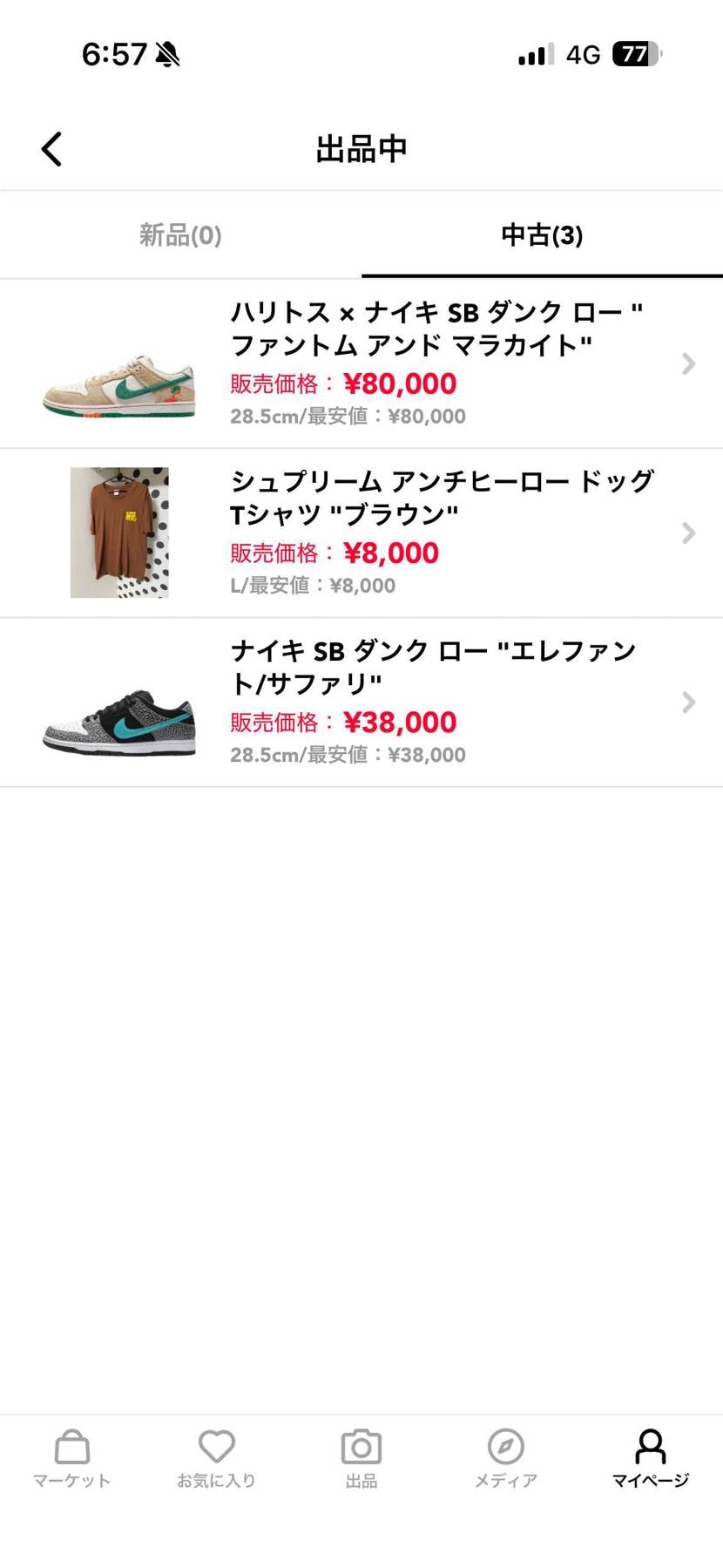
Task: Expand the Jarritos Dunk listing chevron
Action: click(x=689, y=363)
